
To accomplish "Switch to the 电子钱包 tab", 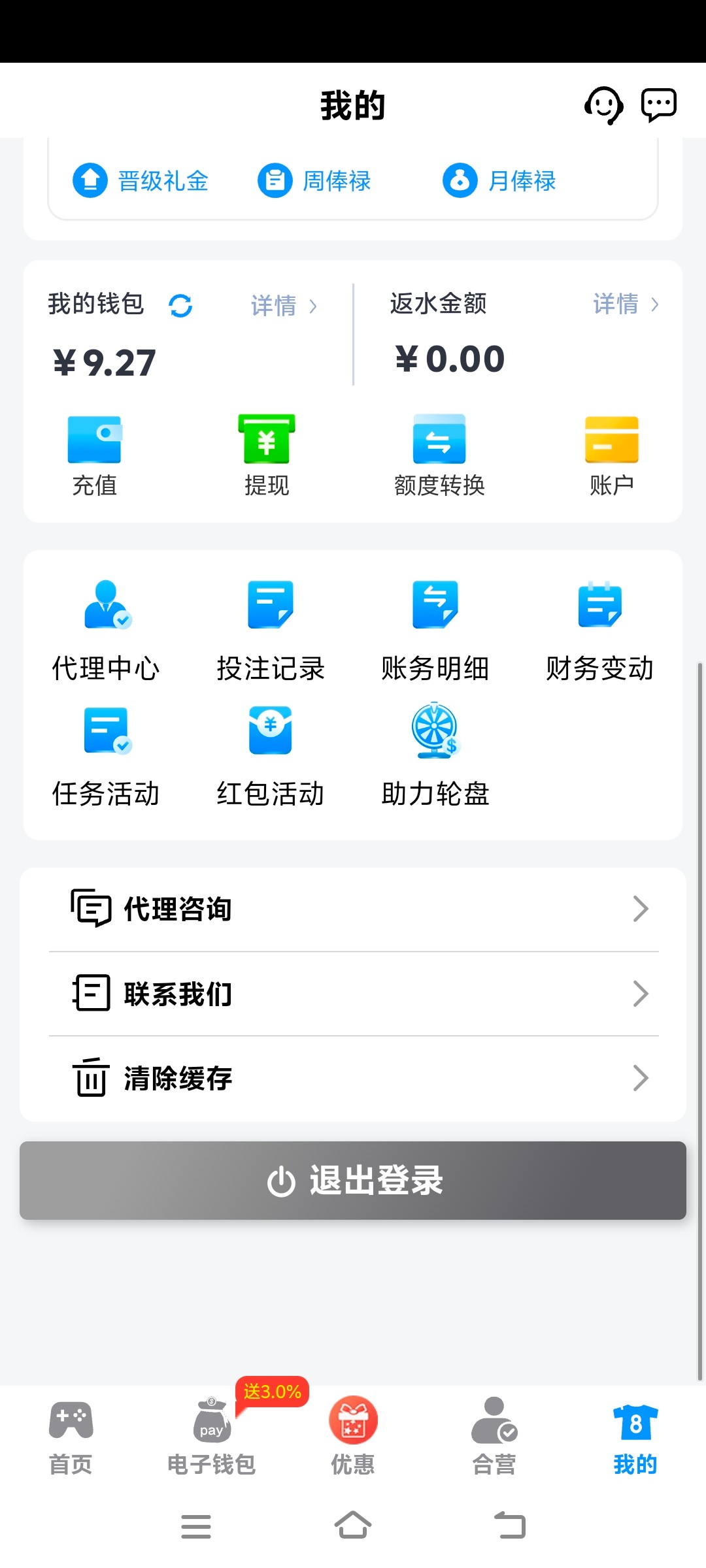I will click(x=211, y=1437).
